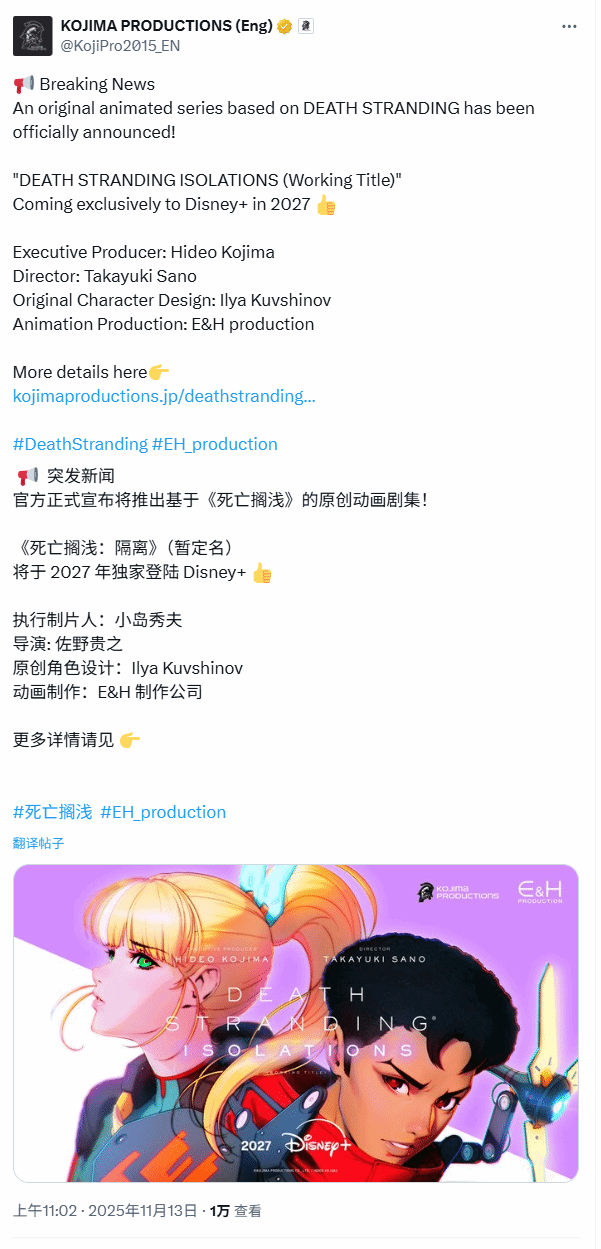Open the #EH_production hashtag below Chinese text
The height and width of the screenshot is (1249, 601).
tap(163, 812)
